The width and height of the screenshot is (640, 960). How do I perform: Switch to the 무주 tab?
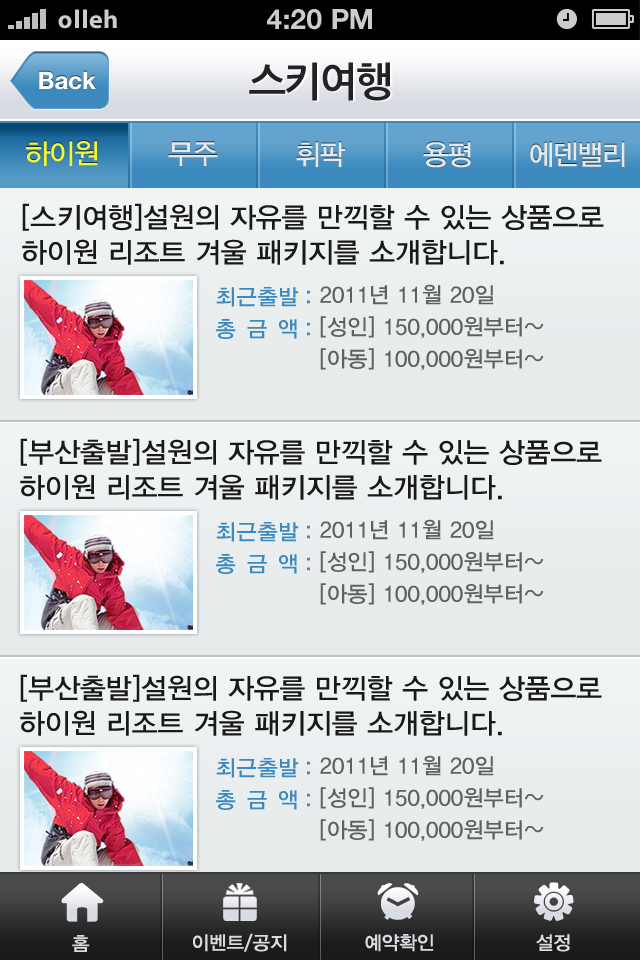193,155
